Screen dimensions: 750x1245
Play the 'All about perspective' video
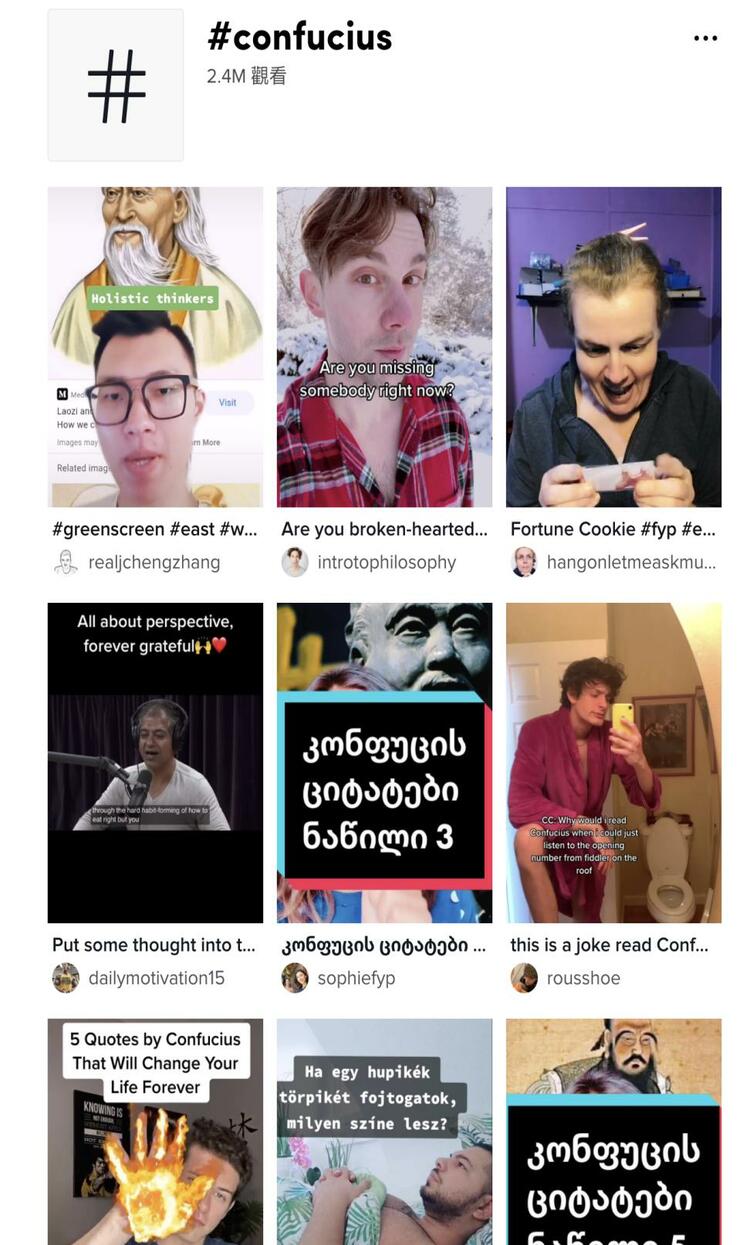click(155, 762)
